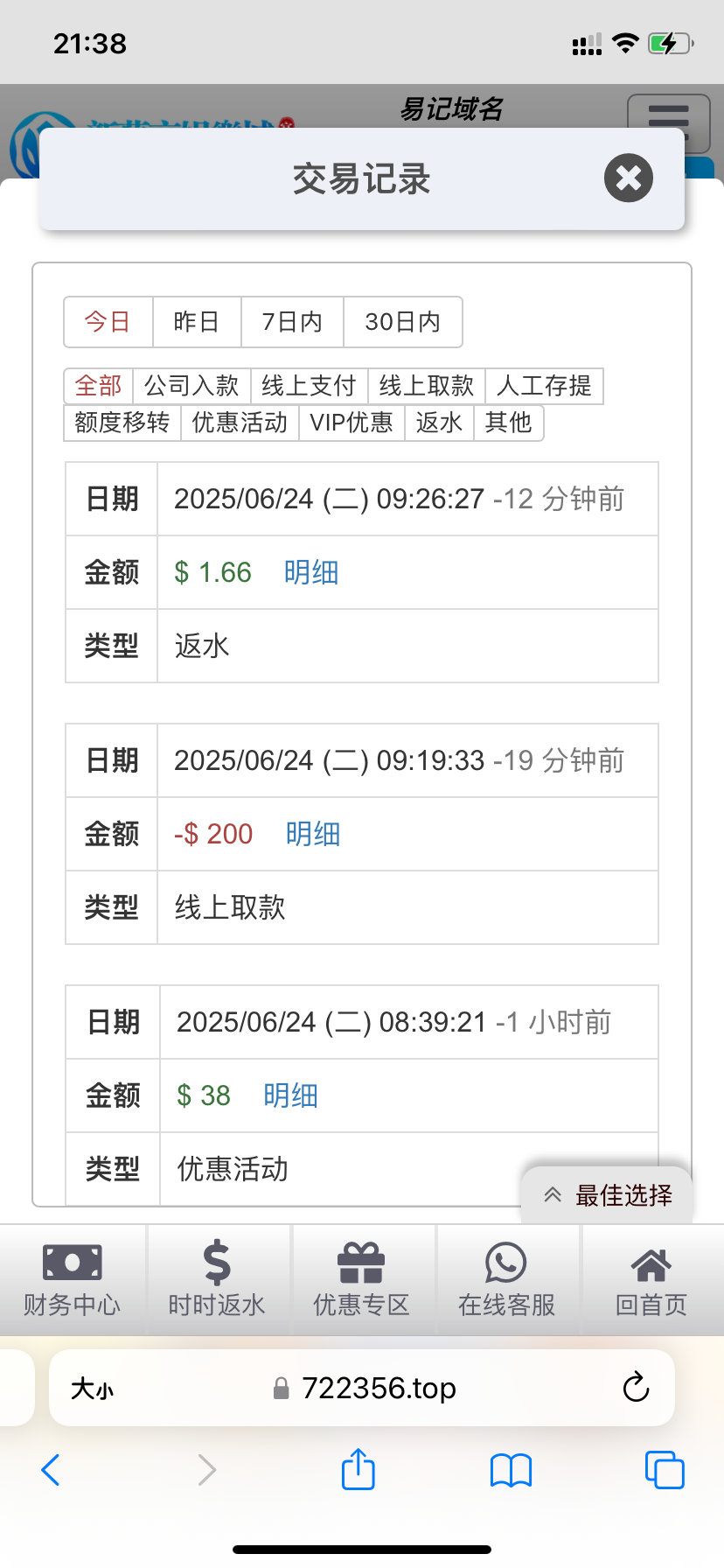724x1568 pixels.
Task: Filter by VIP优惠 type
Action: (x=352, y=423)
